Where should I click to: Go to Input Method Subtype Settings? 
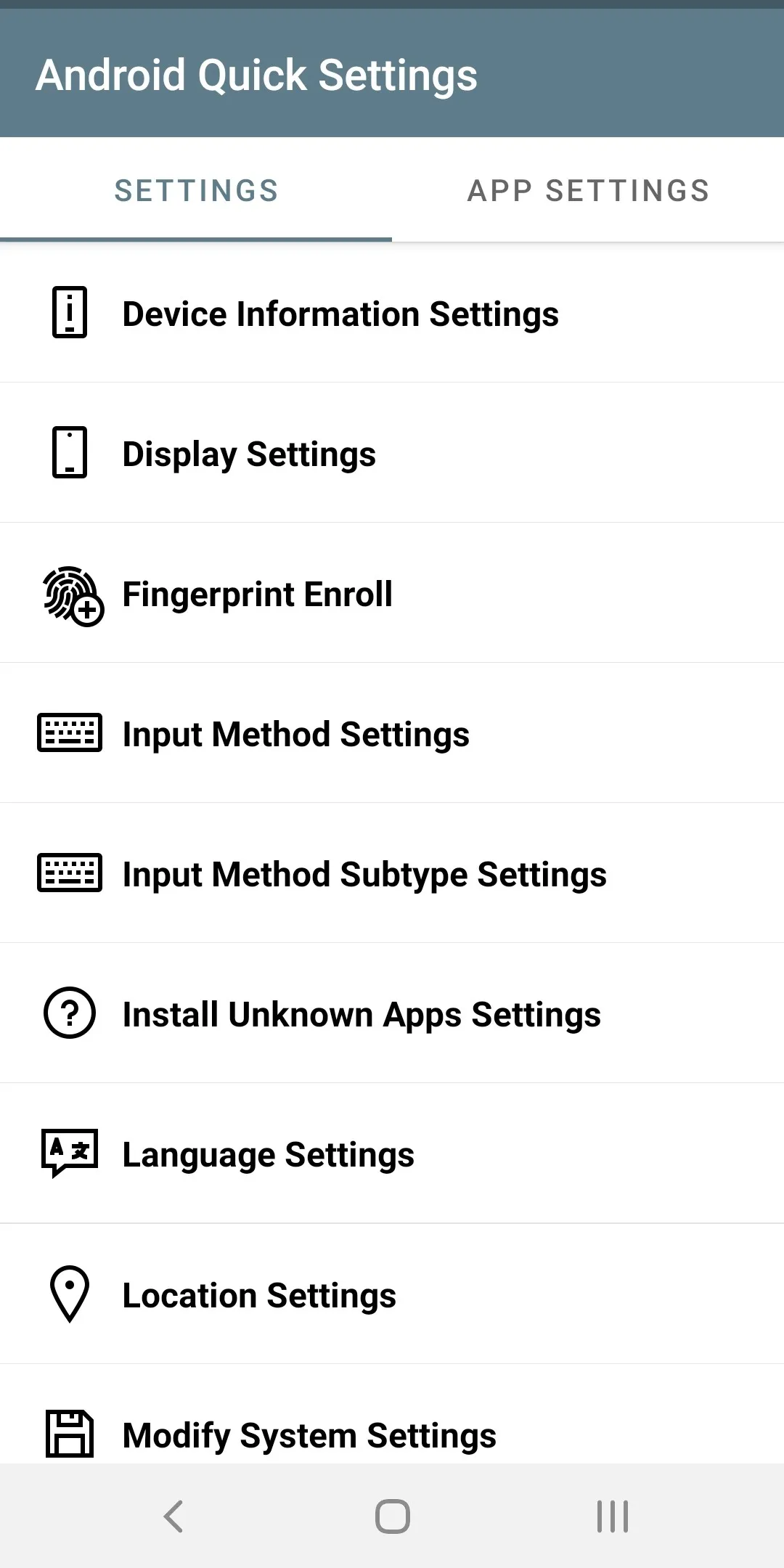[364, 874]
